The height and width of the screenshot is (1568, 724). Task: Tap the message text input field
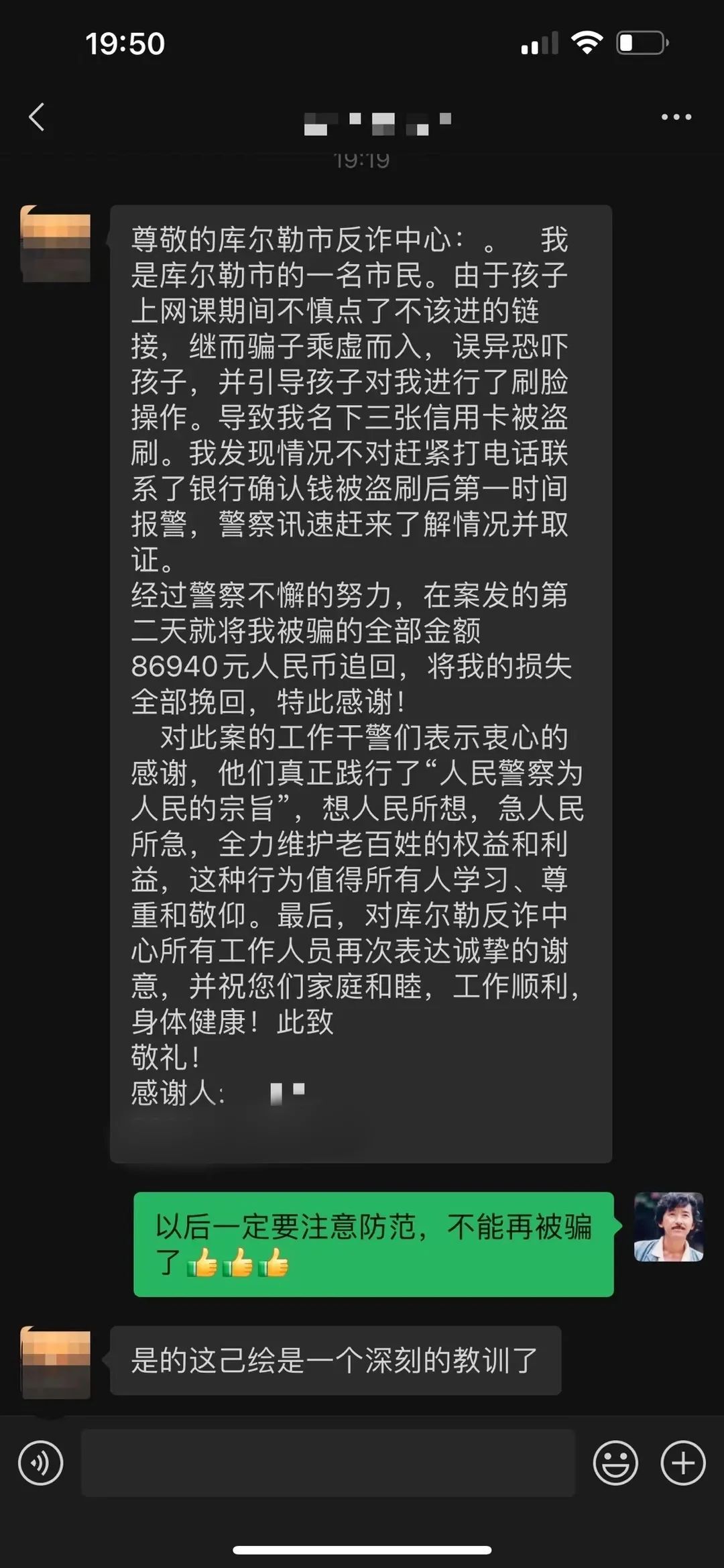pos(328,1463)
